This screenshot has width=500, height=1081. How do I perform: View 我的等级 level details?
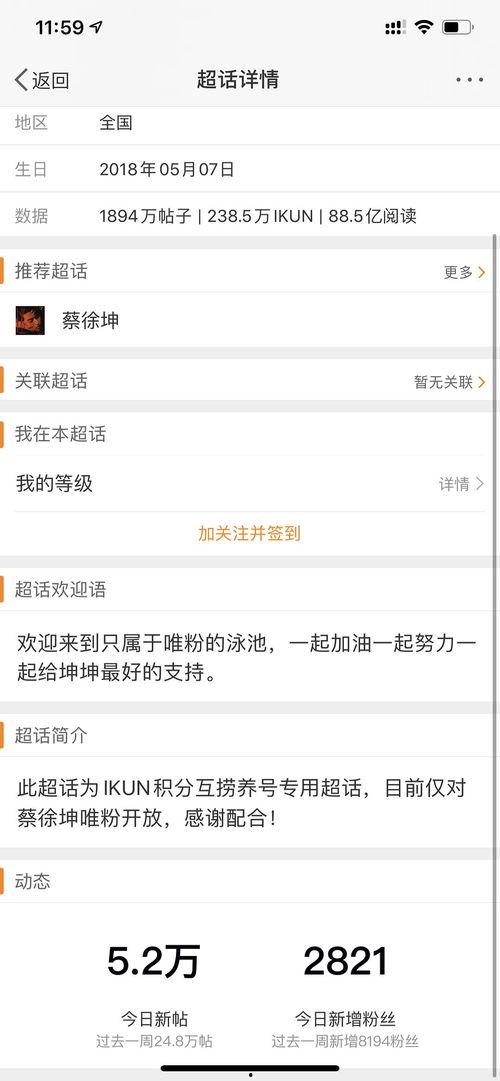pos(250,484)
